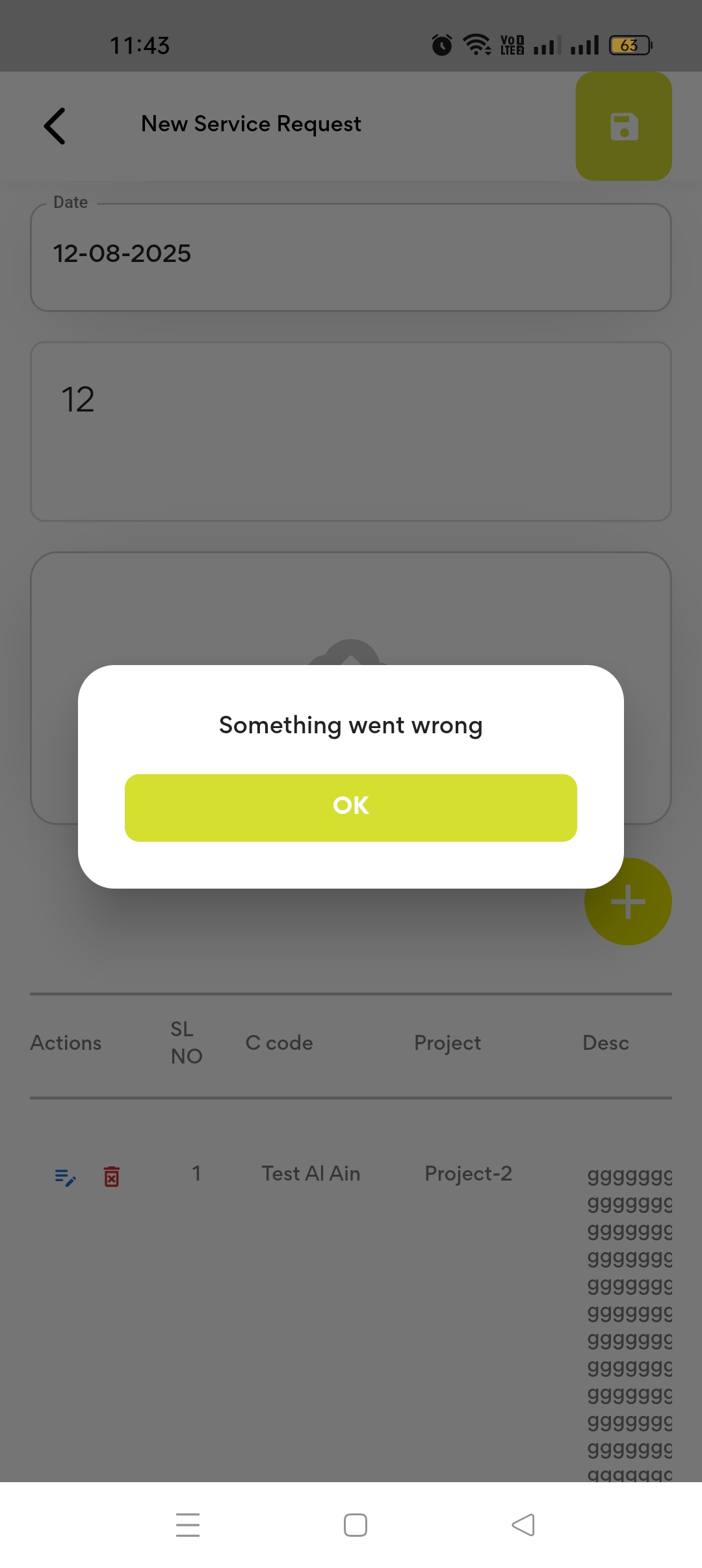Dismiss the error dialog with OK

point(351,807)
